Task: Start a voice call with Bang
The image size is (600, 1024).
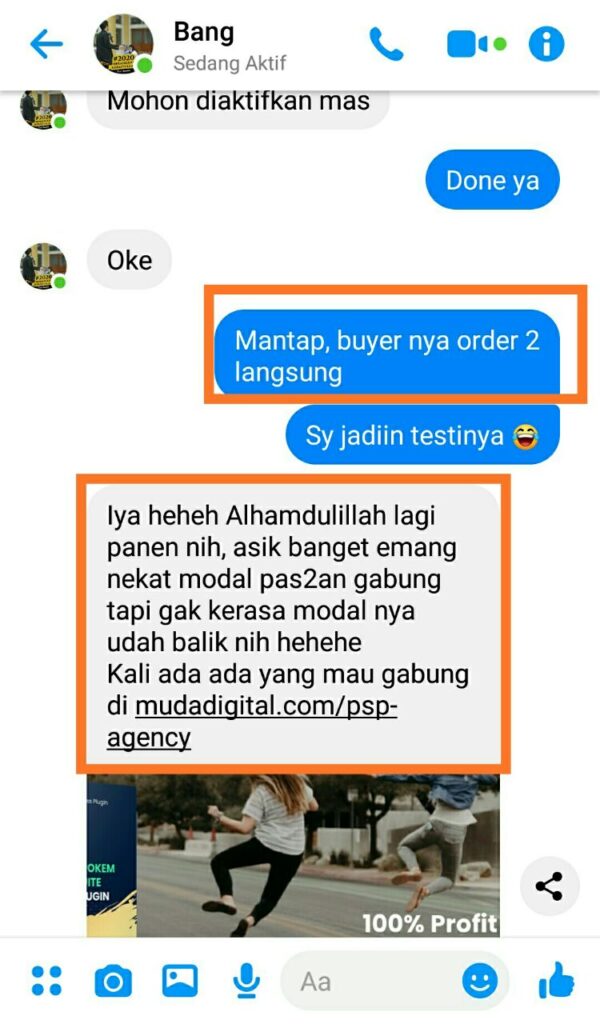Action: pos(385,44)
